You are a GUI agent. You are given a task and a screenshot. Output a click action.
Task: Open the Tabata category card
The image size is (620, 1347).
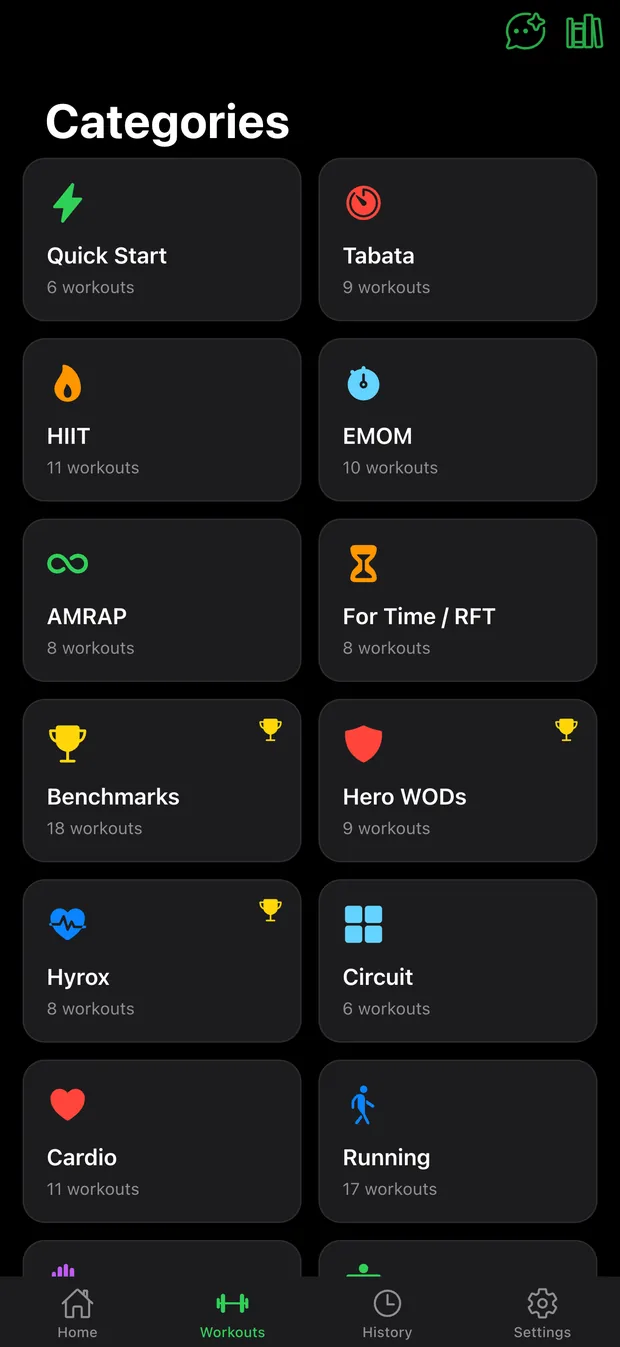(458, 240)
